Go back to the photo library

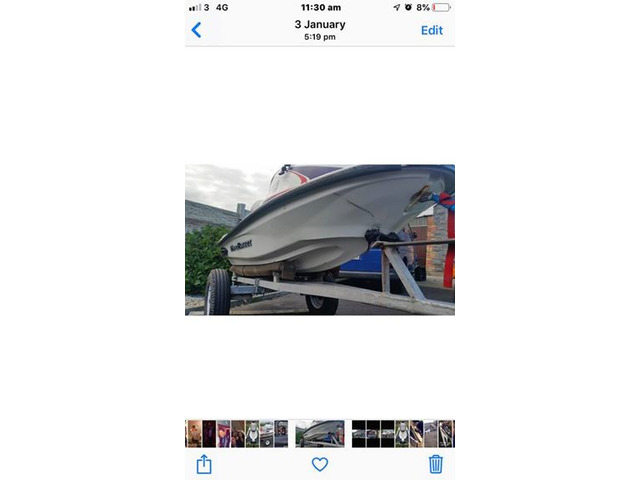coord(196,30)
